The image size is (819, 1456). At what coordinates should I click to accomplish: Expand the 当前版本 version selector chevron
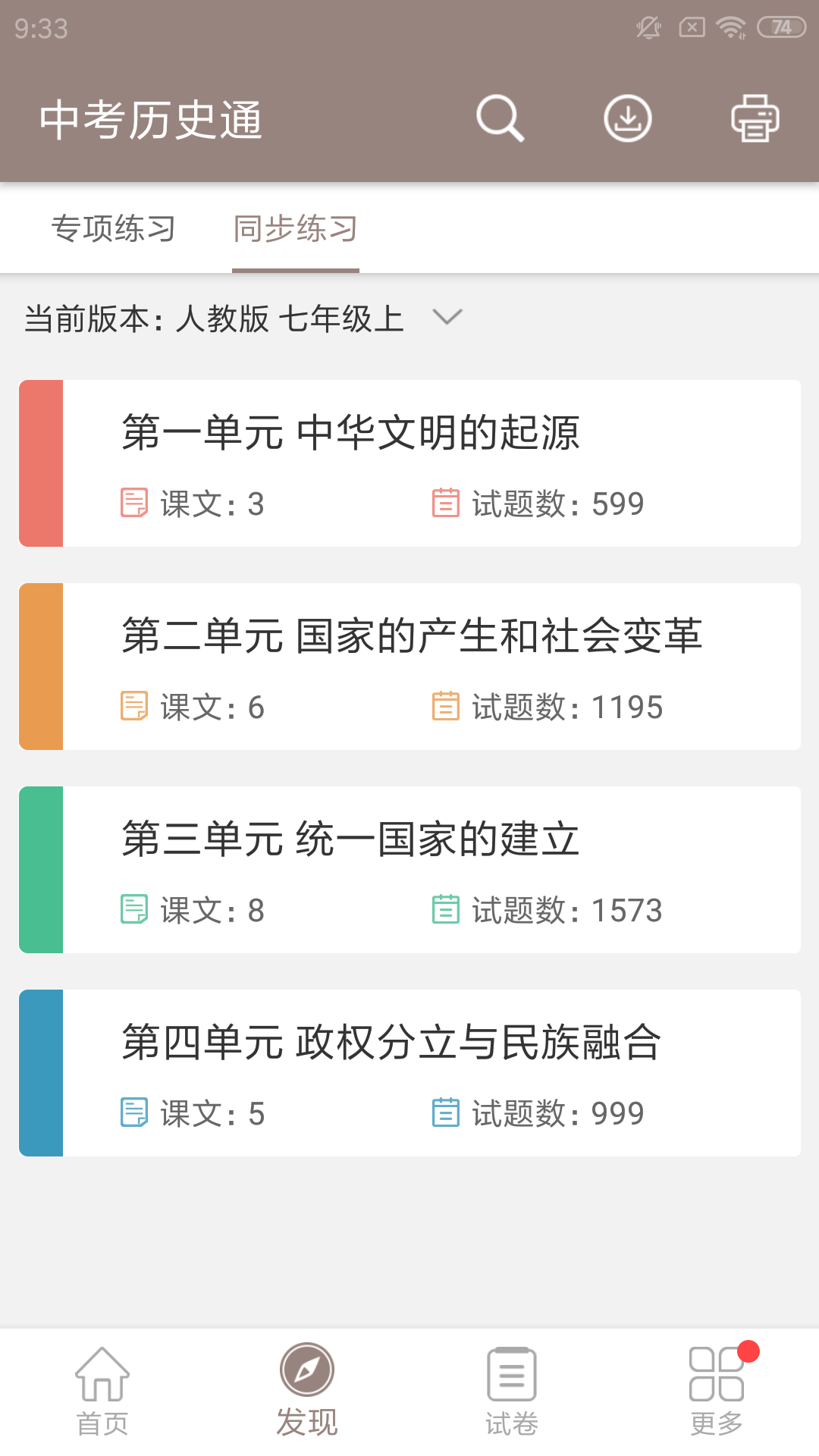point(448,318)
